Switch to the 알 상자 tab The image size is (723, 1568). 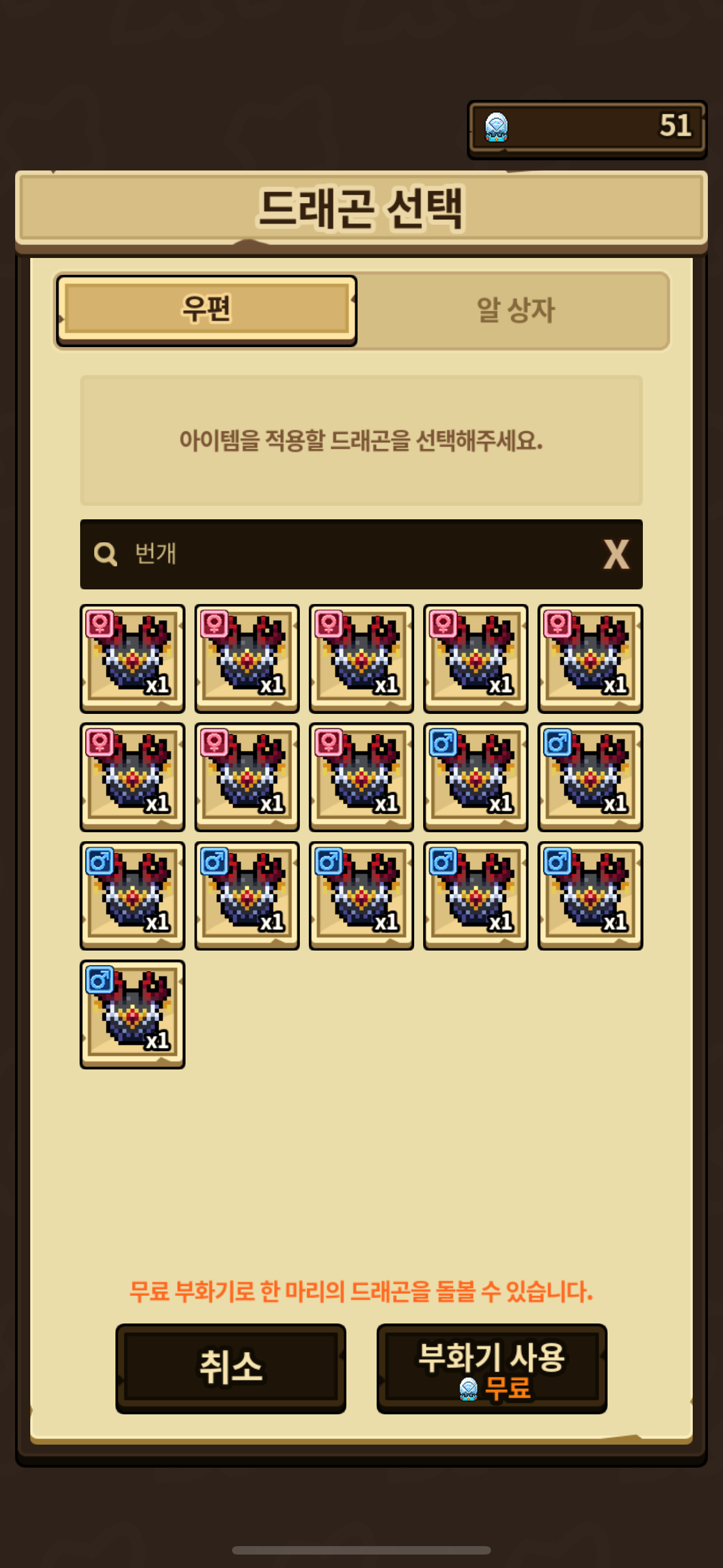[515, 311]
